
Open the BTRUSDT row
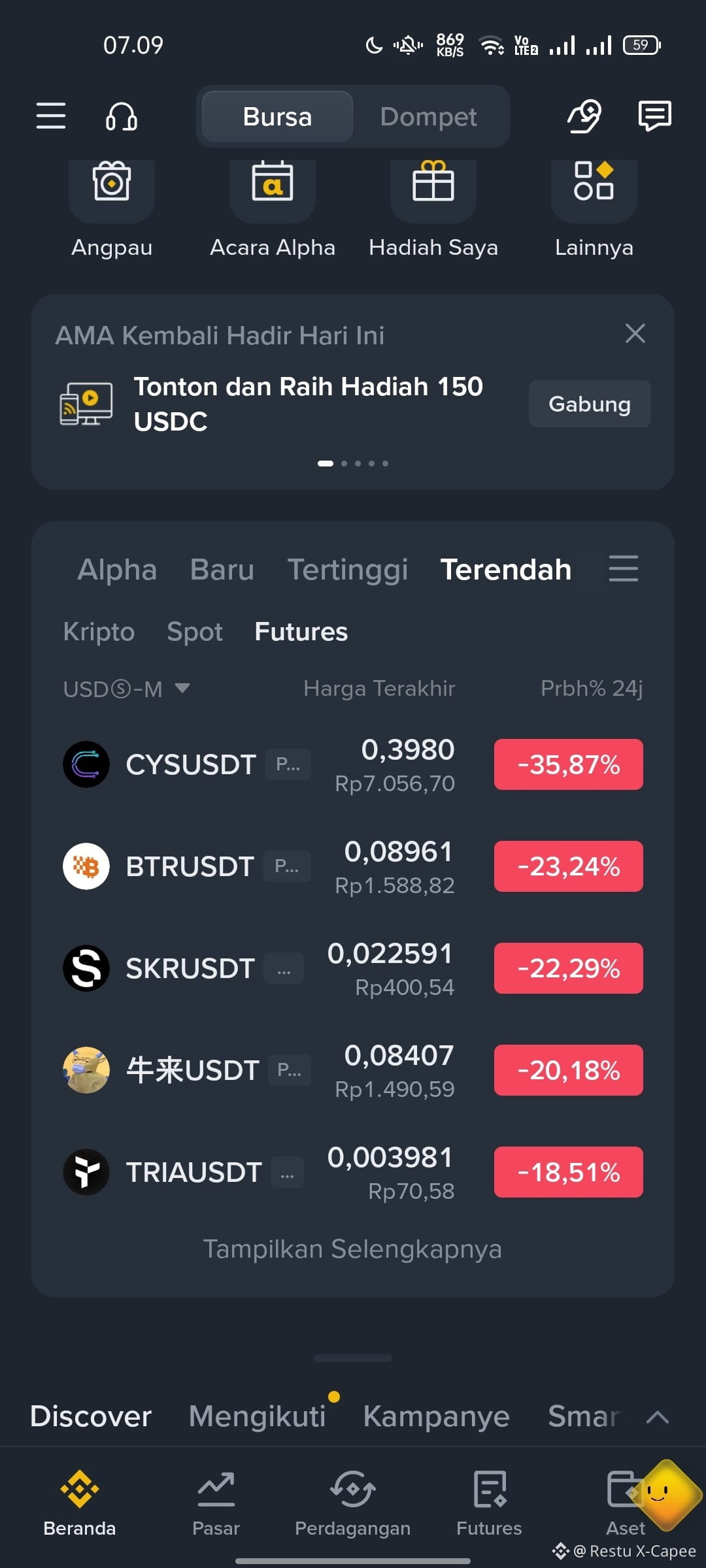[x=353, y=866]
